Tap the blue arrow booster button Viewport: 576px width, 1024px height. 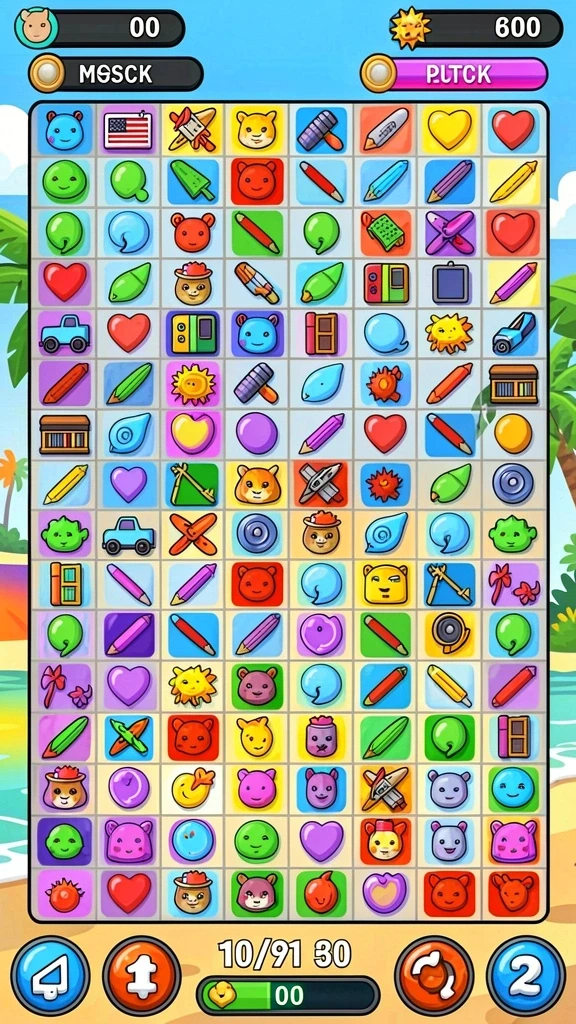tap(50, 976)
